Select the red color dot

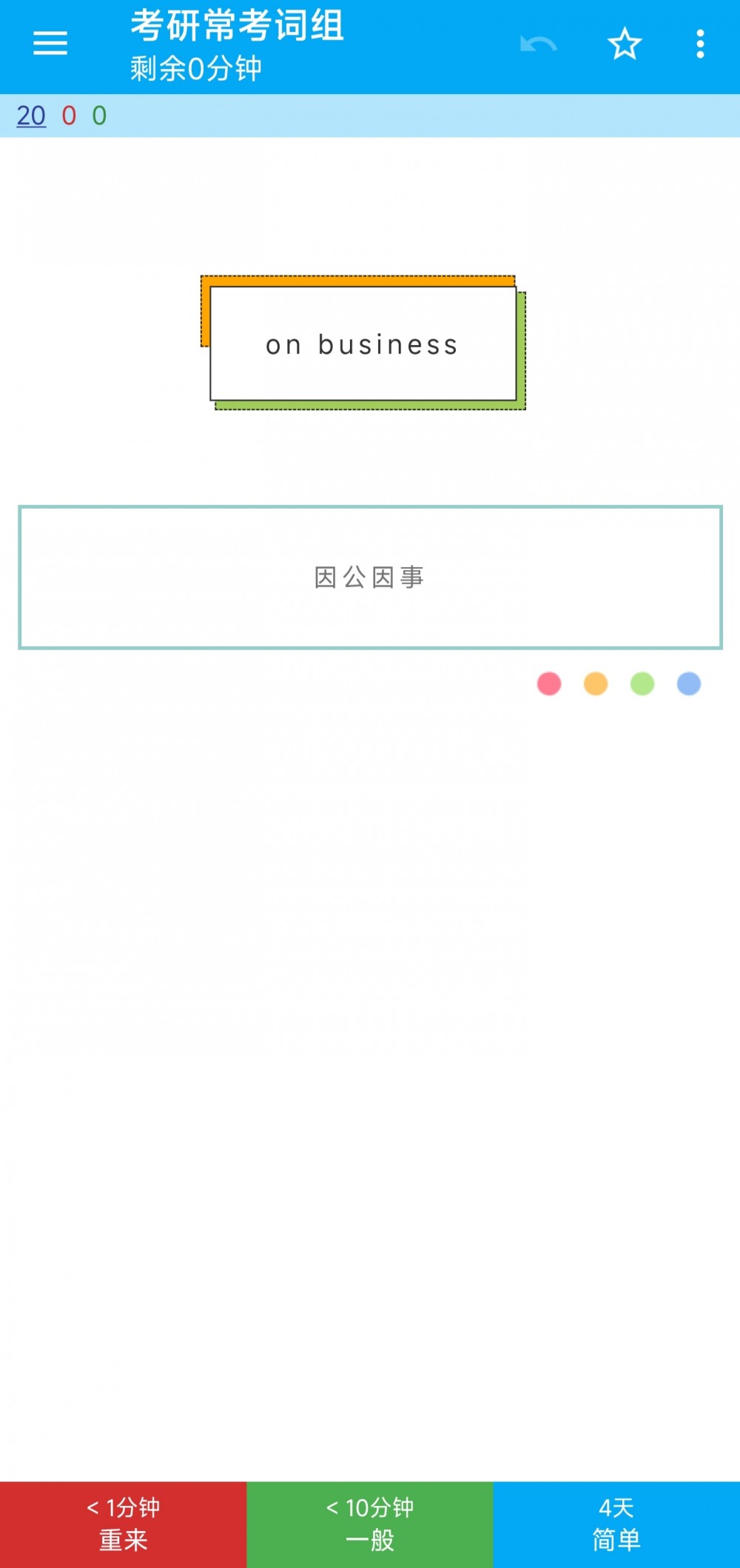coord(549,683)
